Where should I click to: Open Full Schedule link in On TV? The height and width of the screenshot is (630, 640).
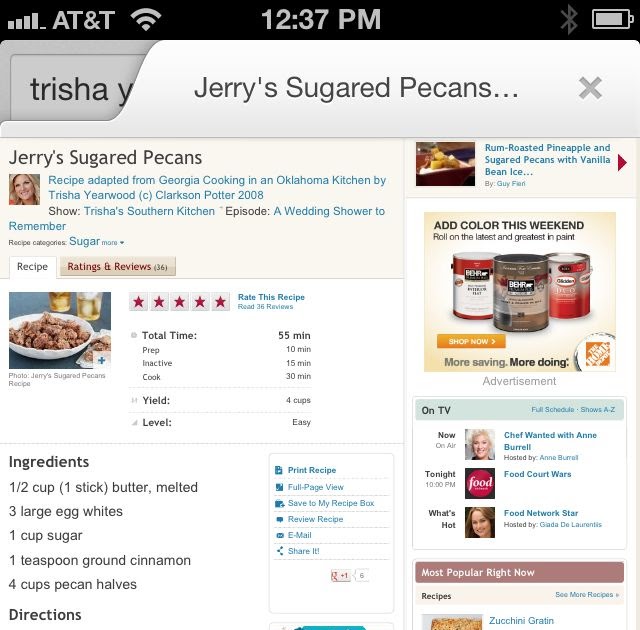click(552, 411)
